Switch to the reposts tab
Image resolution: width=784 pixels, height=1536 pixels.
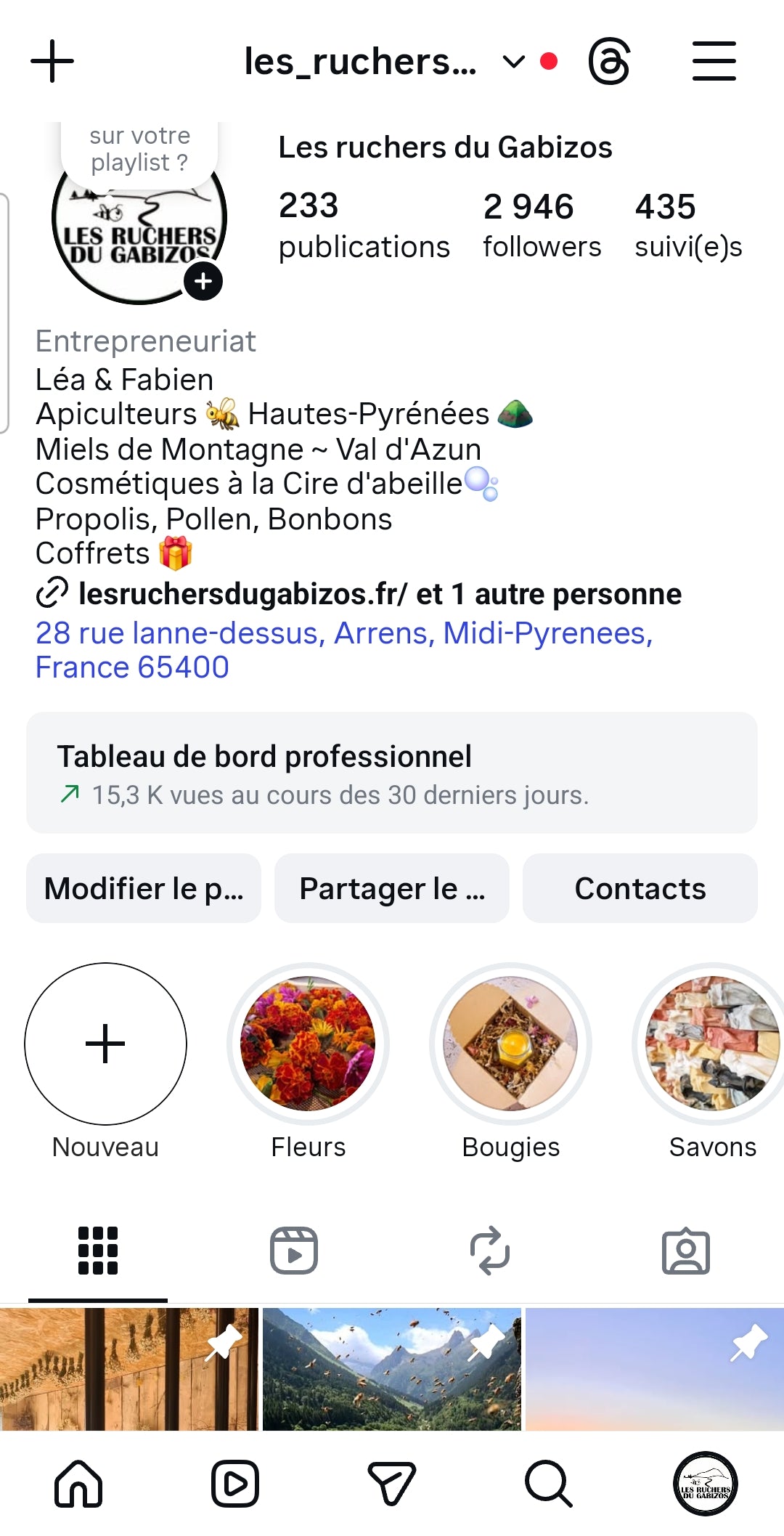coord(490,1251)
